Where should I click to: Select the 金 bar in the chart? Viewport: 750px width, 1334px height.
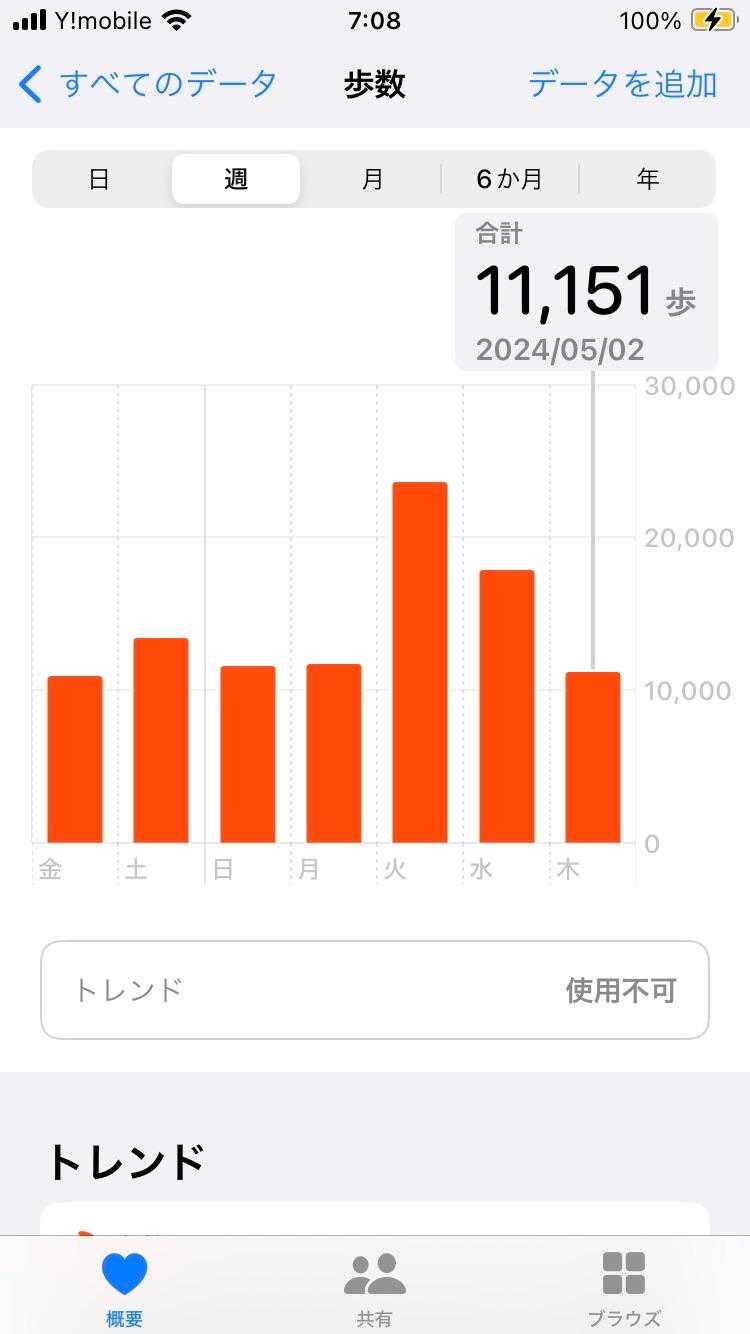[75, 759]
